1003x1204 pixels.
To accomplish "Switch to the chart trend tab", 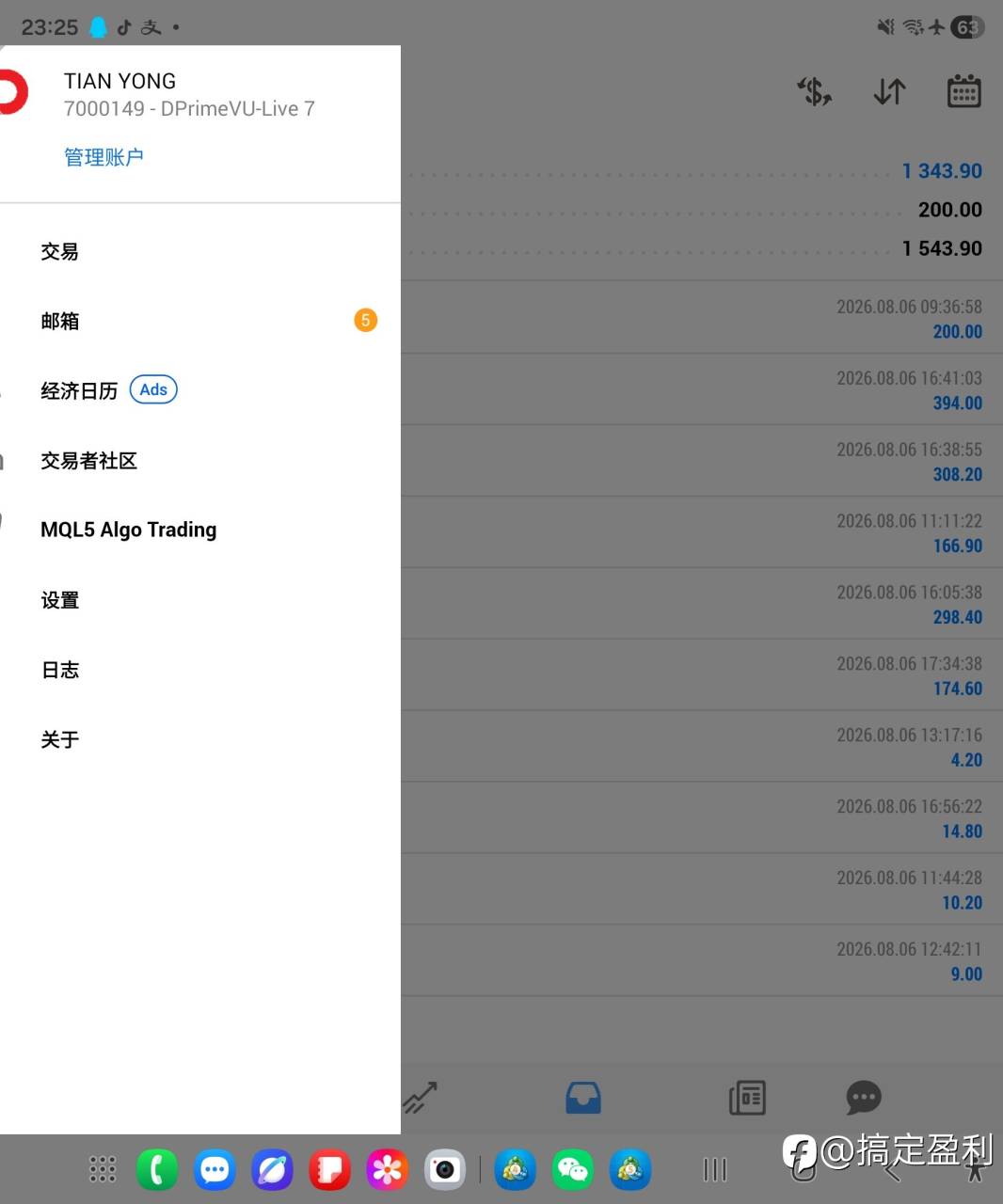I will click(x=420, y=1098).
